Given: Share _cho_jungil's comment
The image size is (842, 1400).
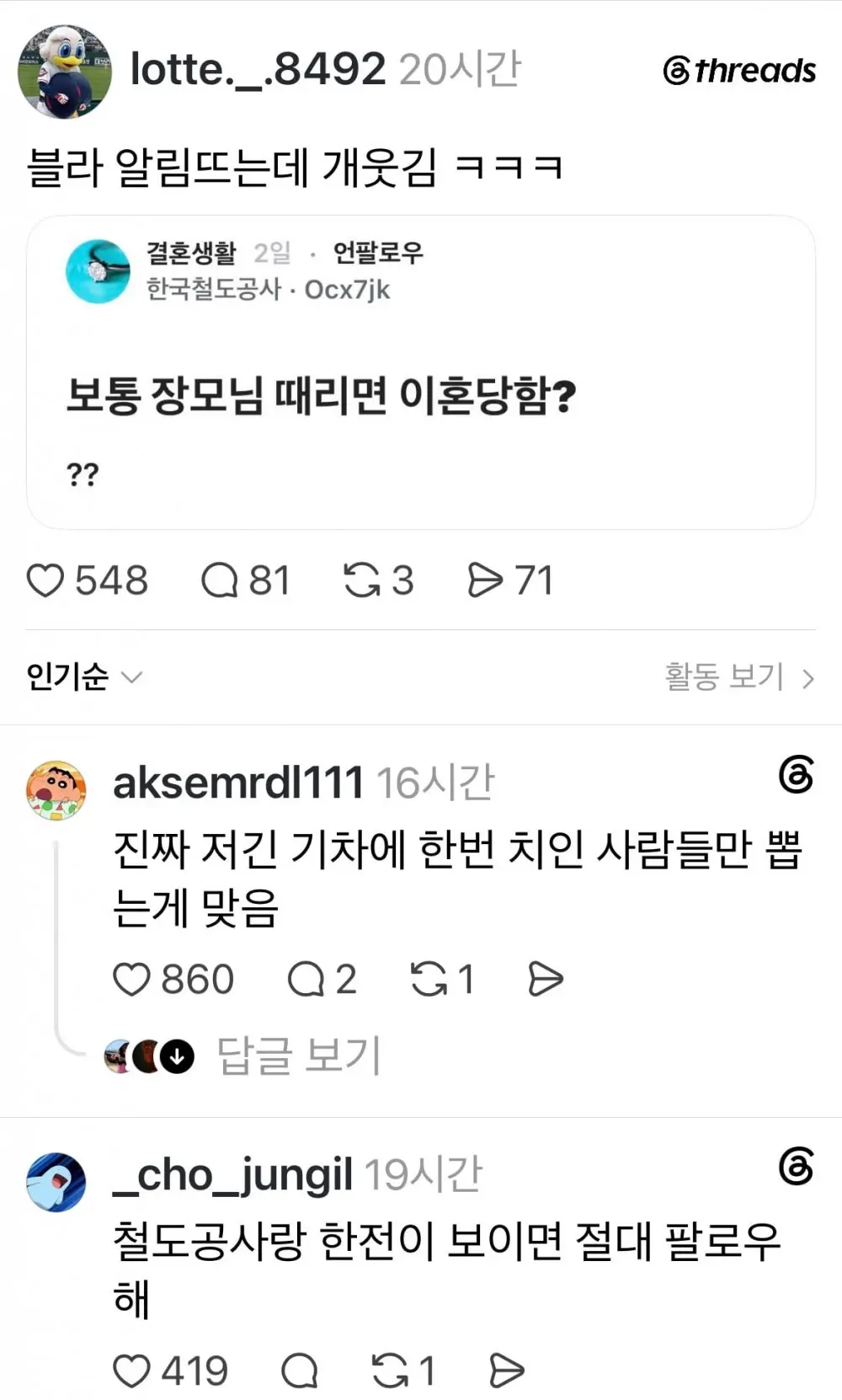Looking at the screenshot, I should [506, 1371].
